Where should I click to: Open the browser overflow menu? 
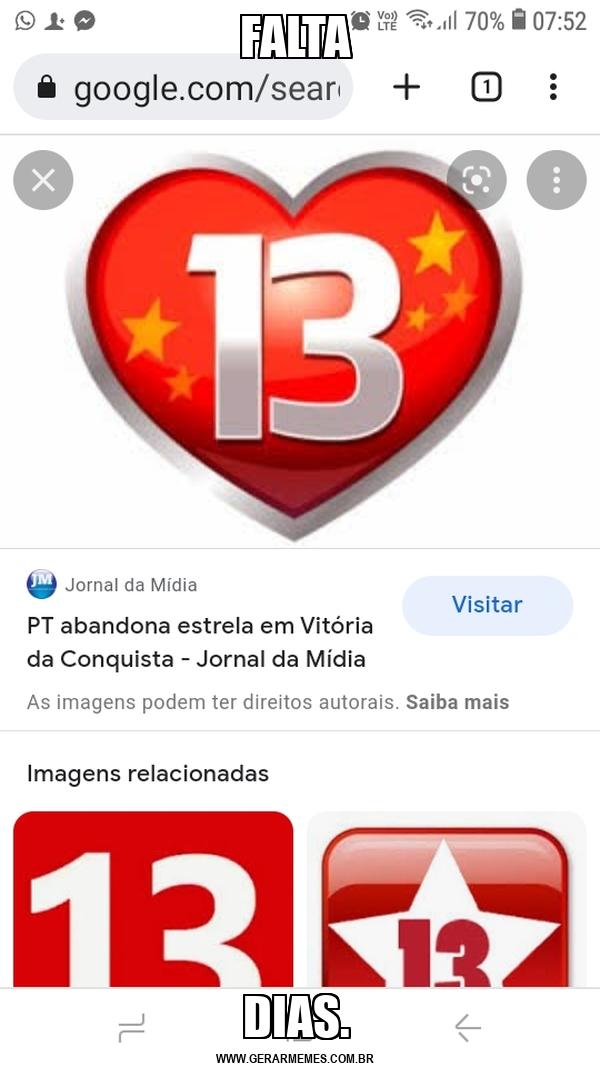click(553, 87)
